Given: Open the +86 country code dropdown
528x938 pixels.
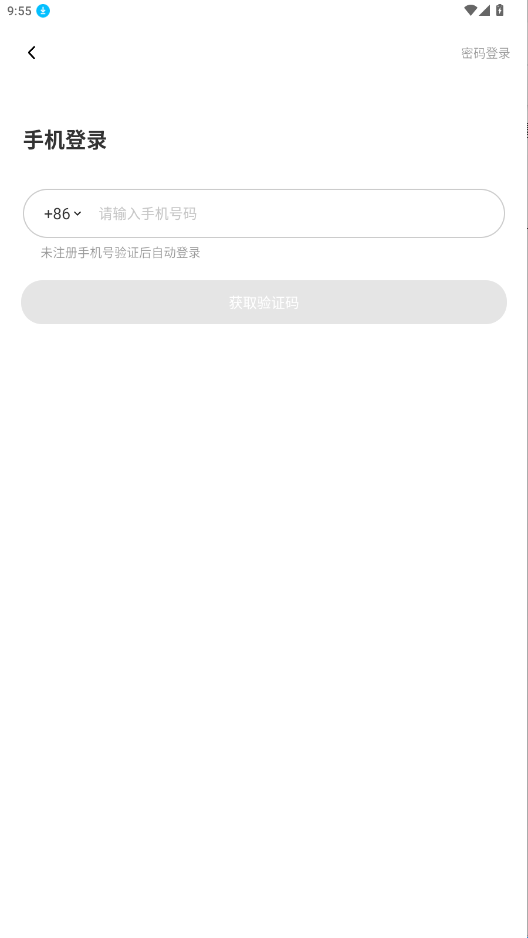Looking at the screenshot, I should (62, 214).
